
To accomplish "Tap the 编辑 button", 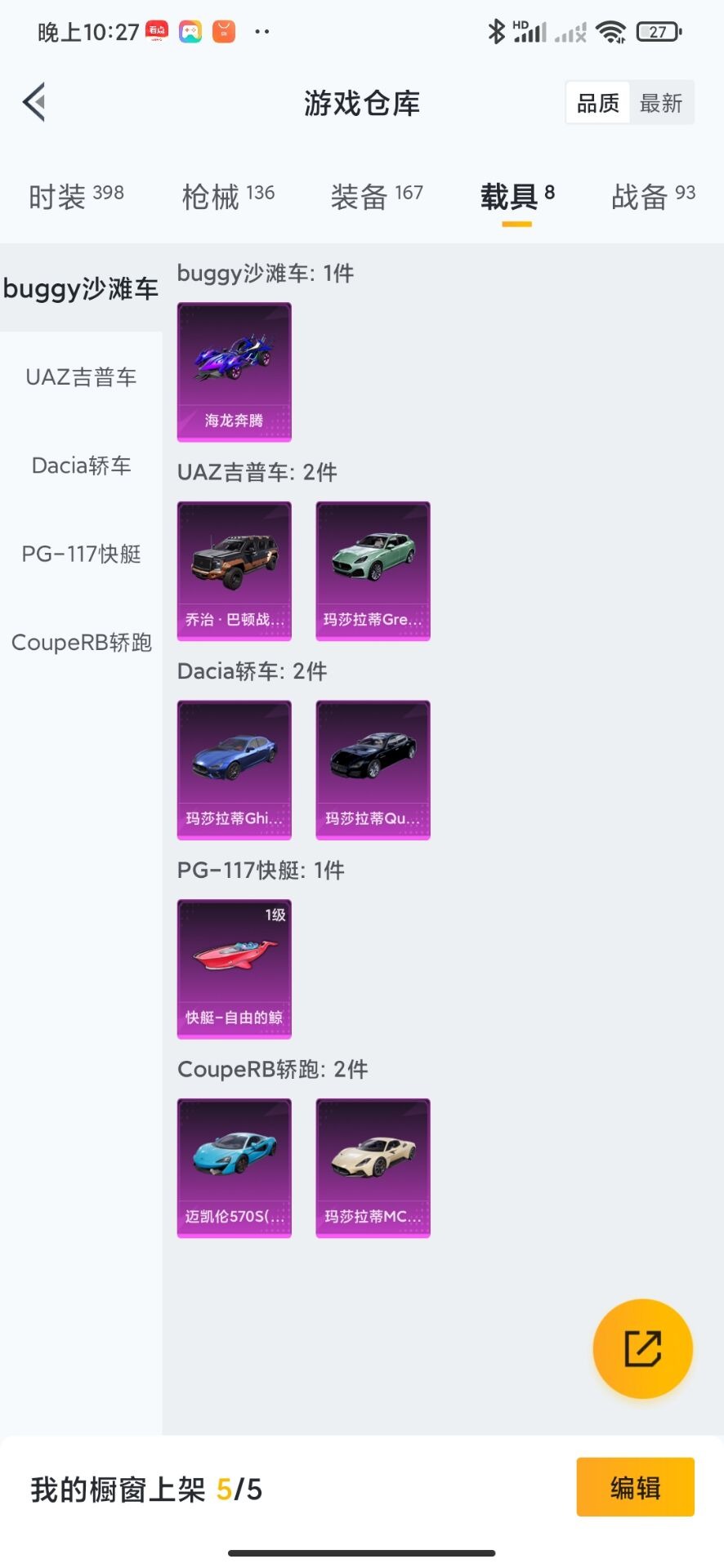I will pyautogui.click(x=635, y=1487).
